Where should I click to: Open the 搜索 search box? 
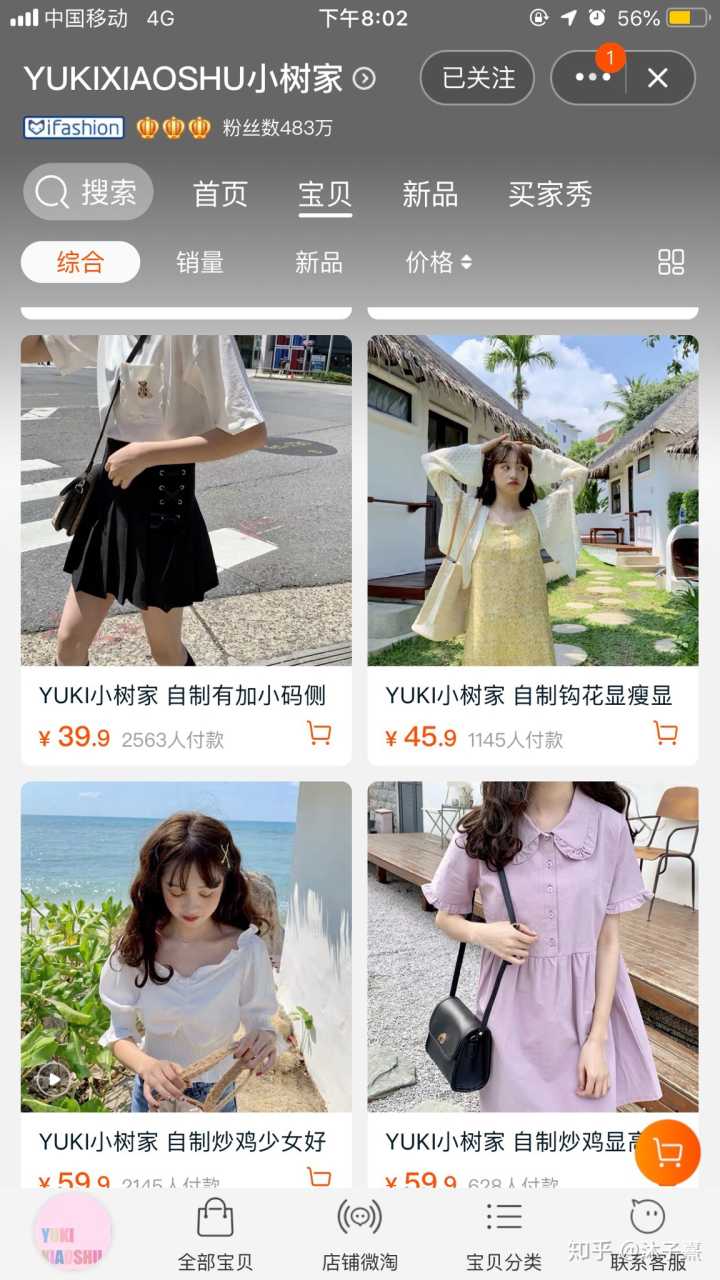pos(88,192)
